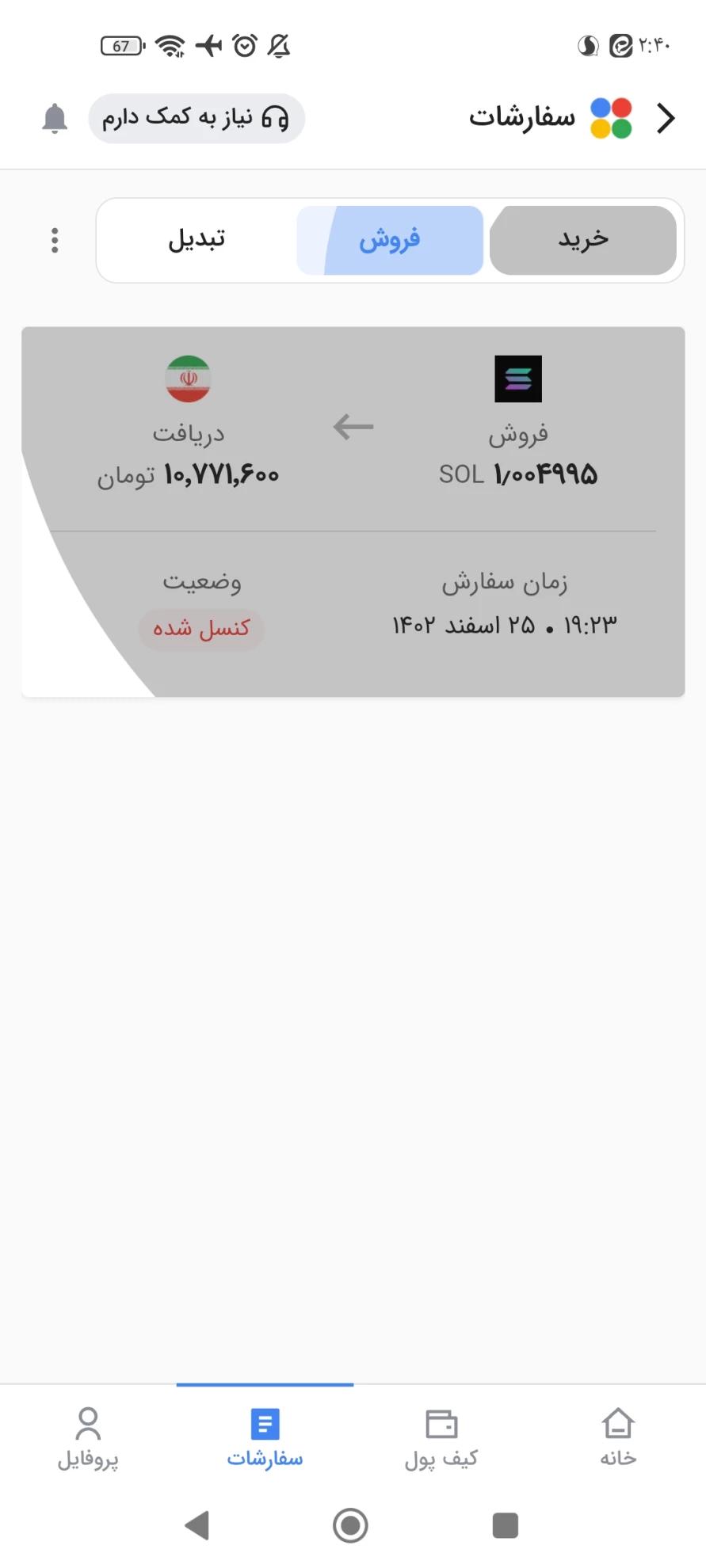Tap the 'نیاز به کمک دارم' help button
Image resolution: width=706 pixels, height=1568 pixels.
197,119
